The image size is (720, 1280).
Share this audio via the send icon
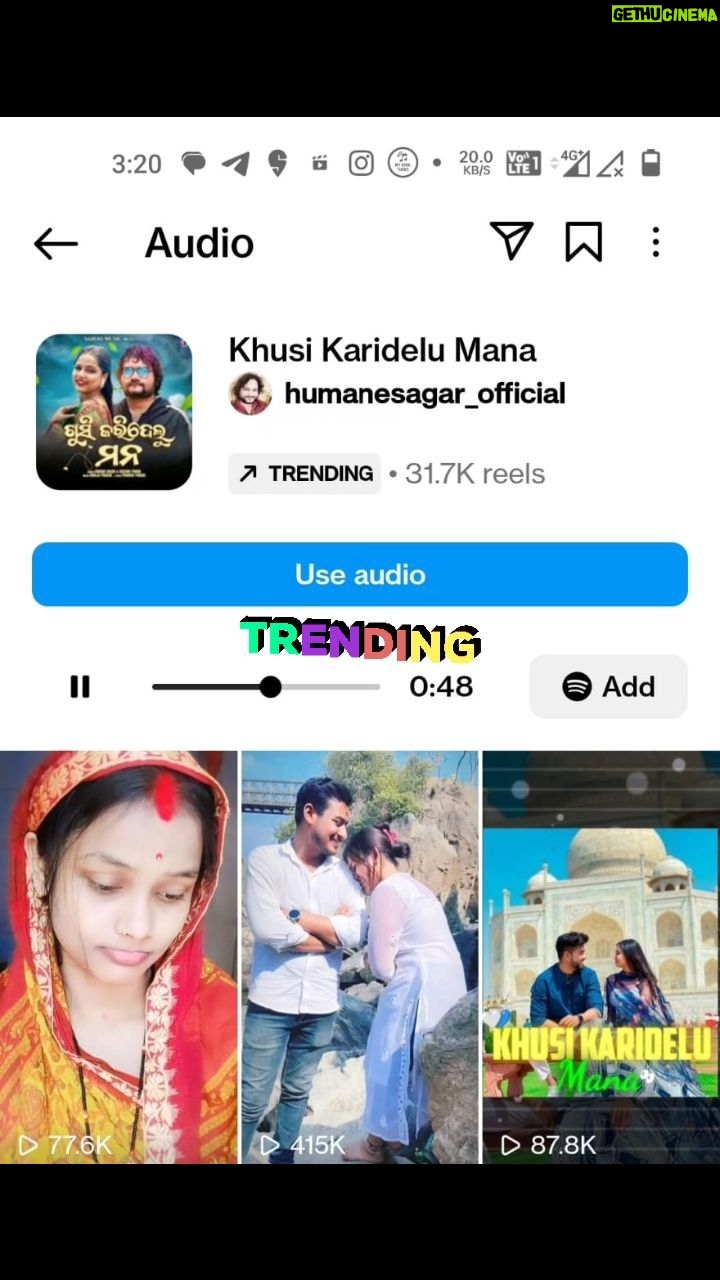[x=511, y=242]
